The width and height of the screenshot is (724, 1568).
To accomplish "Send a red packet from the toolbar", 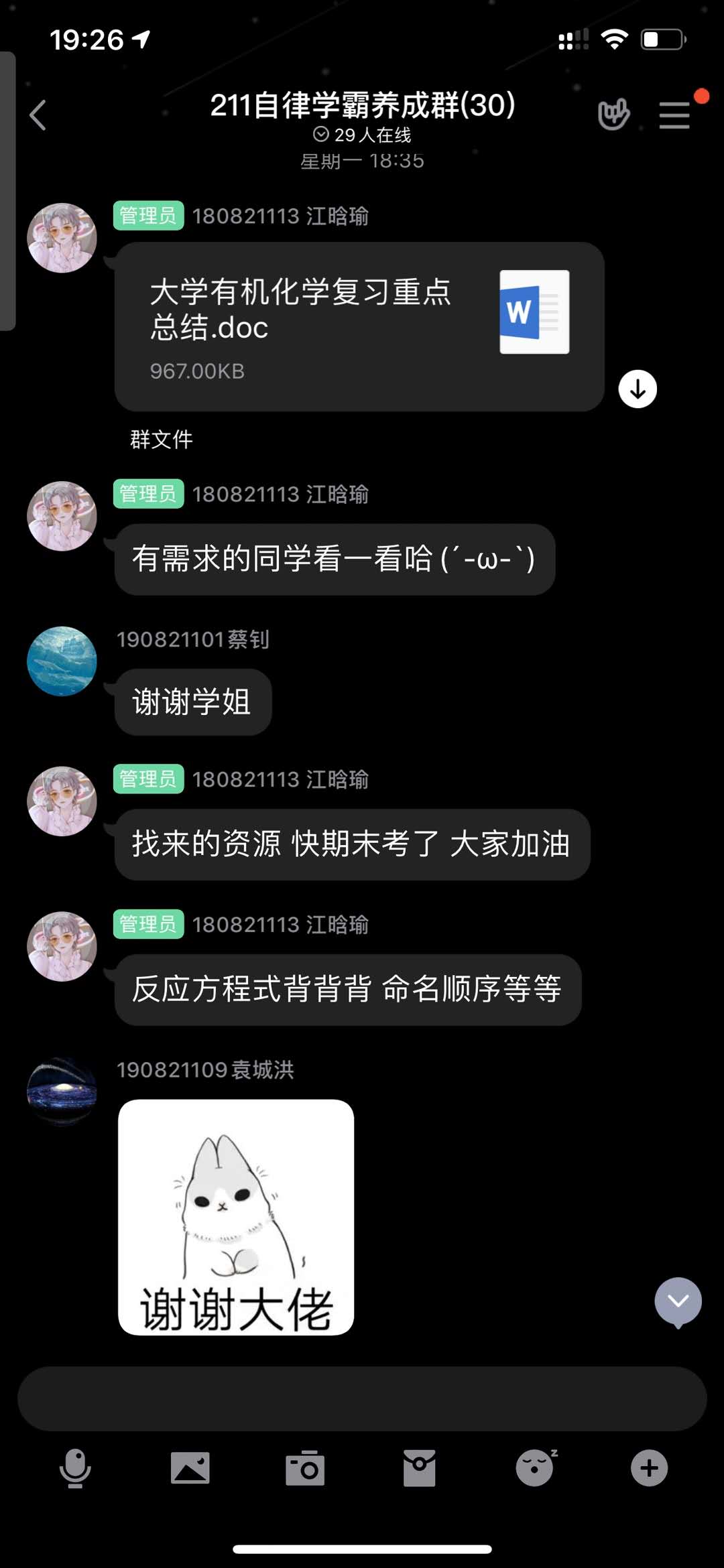I will pos(420,1468).
